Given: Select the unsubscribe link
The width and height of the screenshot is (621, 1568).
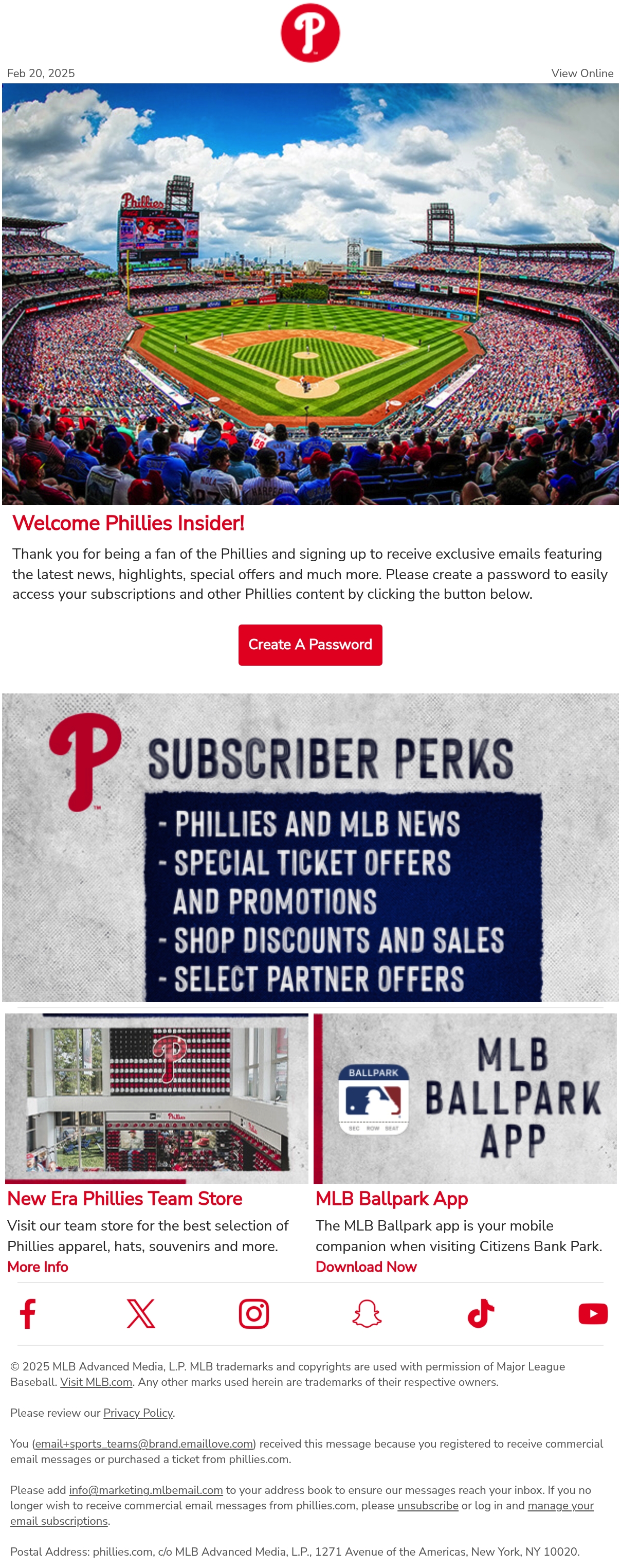Looking at the screenshot, I should [x=428, y=1505].
